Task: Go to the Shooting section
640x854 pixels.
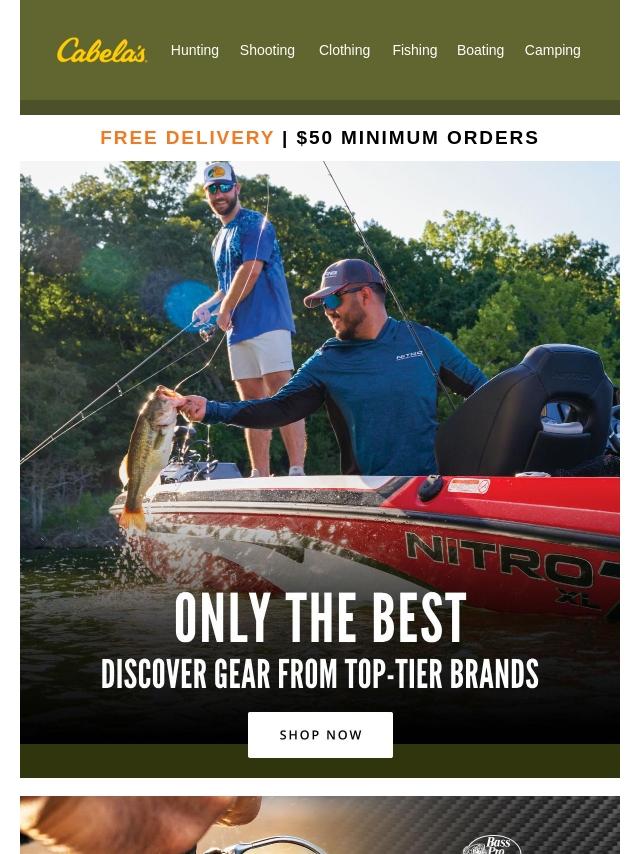Action: [267, 50]
